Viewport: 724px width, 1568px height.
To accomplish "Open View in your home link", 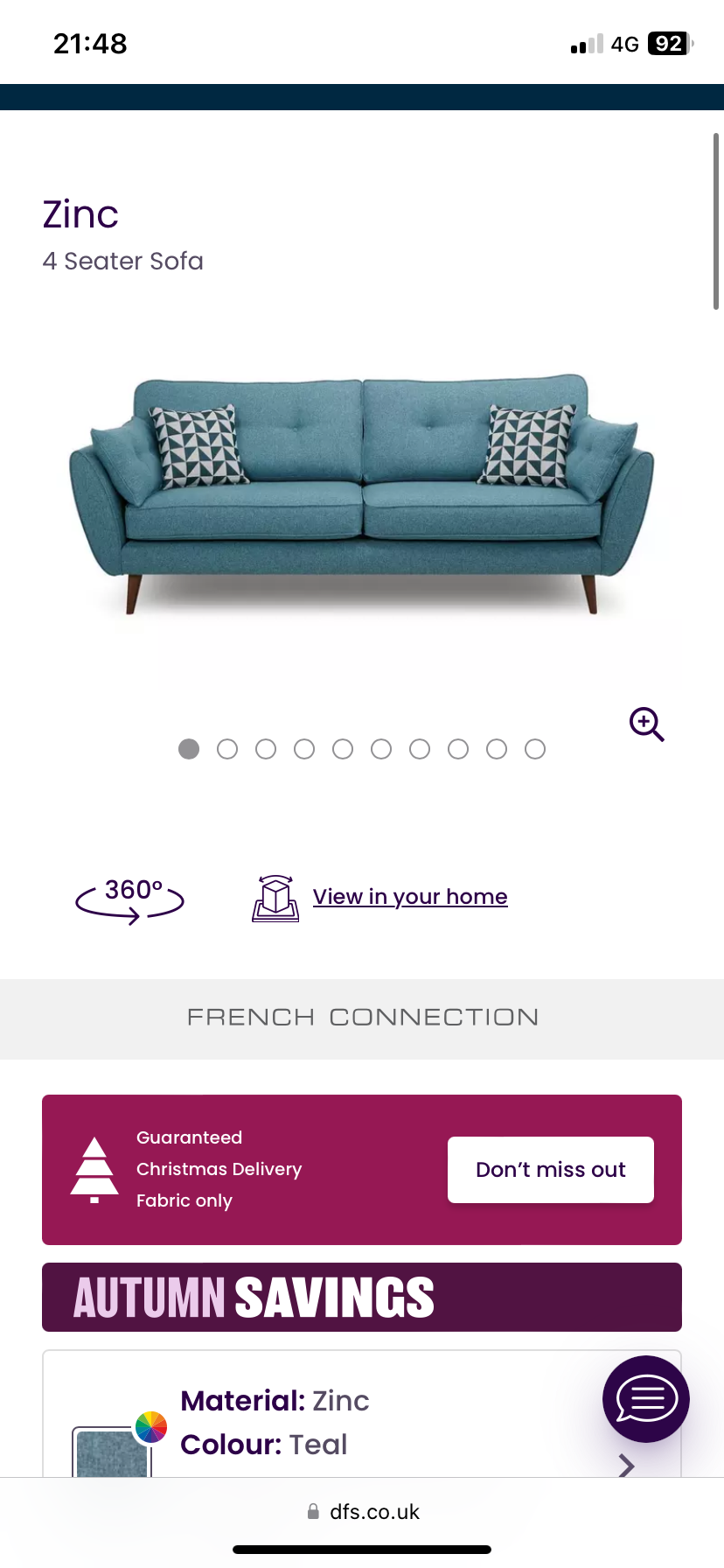I will [x=409, y=897].
